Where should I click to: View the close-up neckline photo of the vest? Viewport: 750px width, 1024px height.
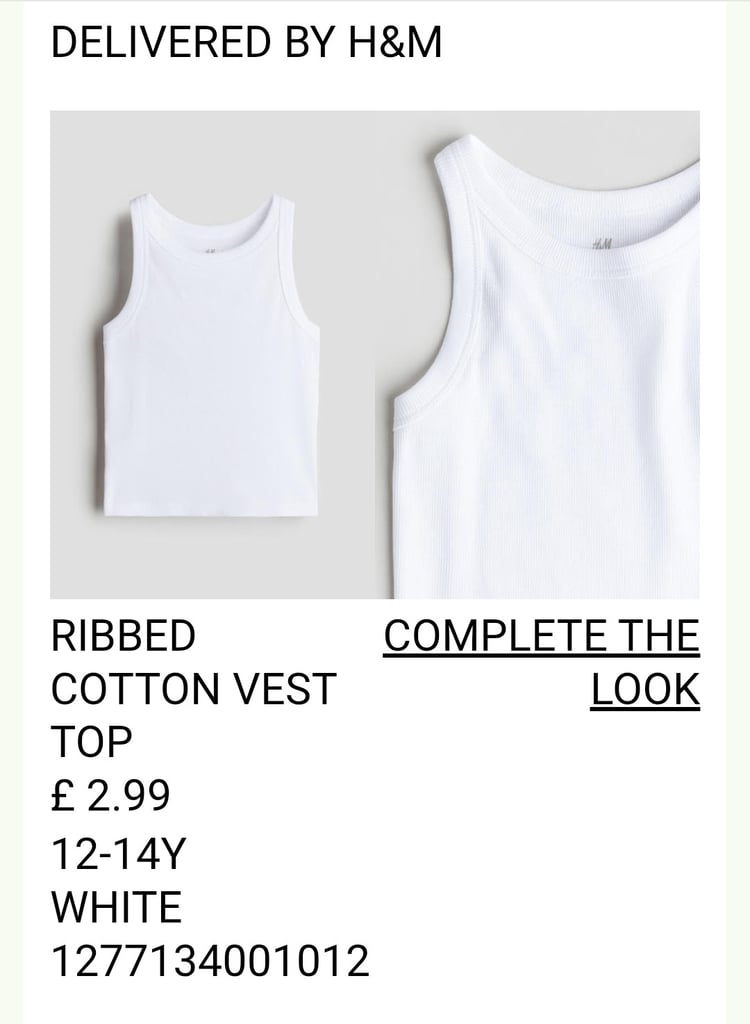click(x=539, y=355)
